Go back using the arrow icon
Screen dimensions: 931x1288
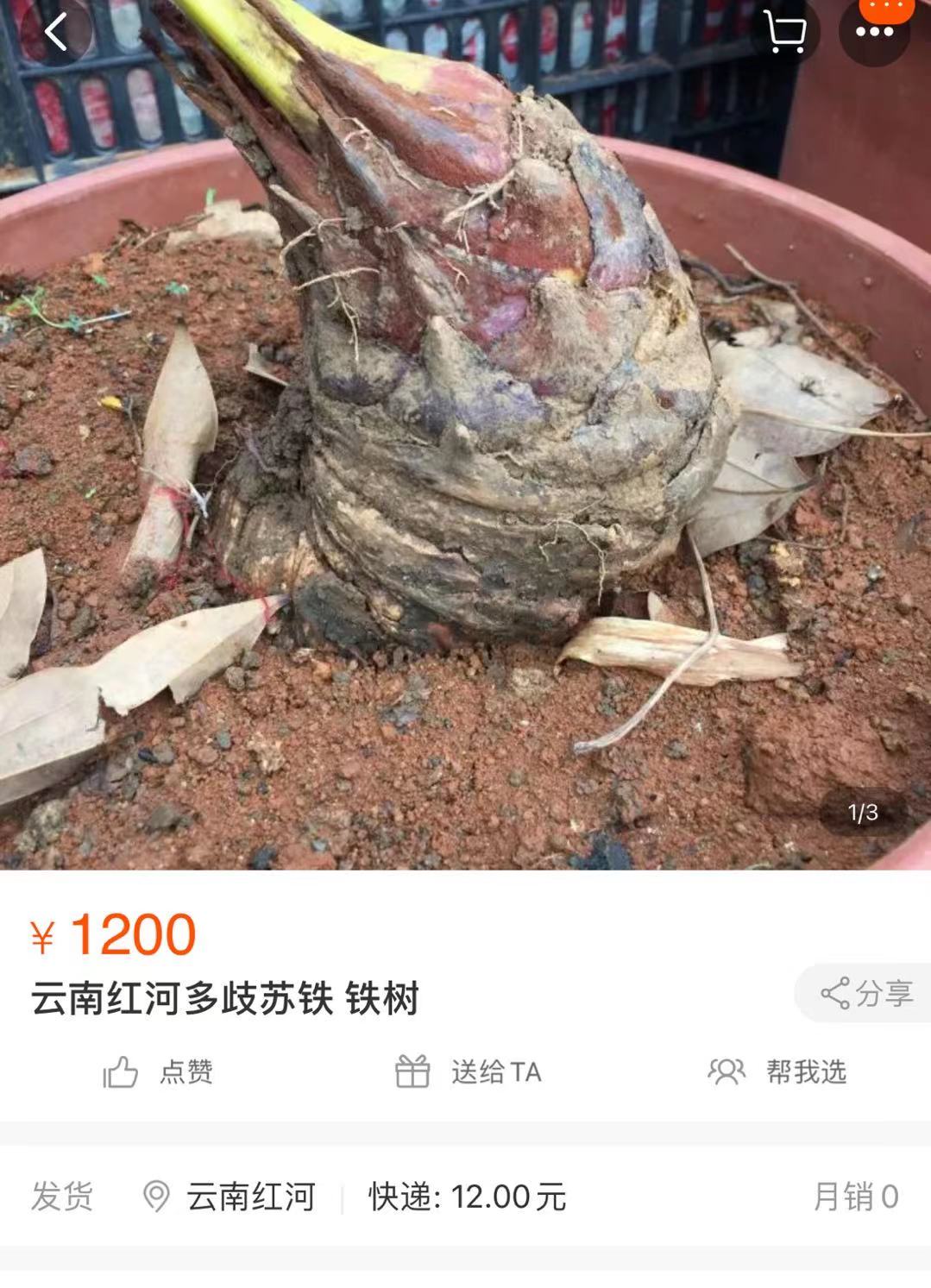click(x=57, y=33)
